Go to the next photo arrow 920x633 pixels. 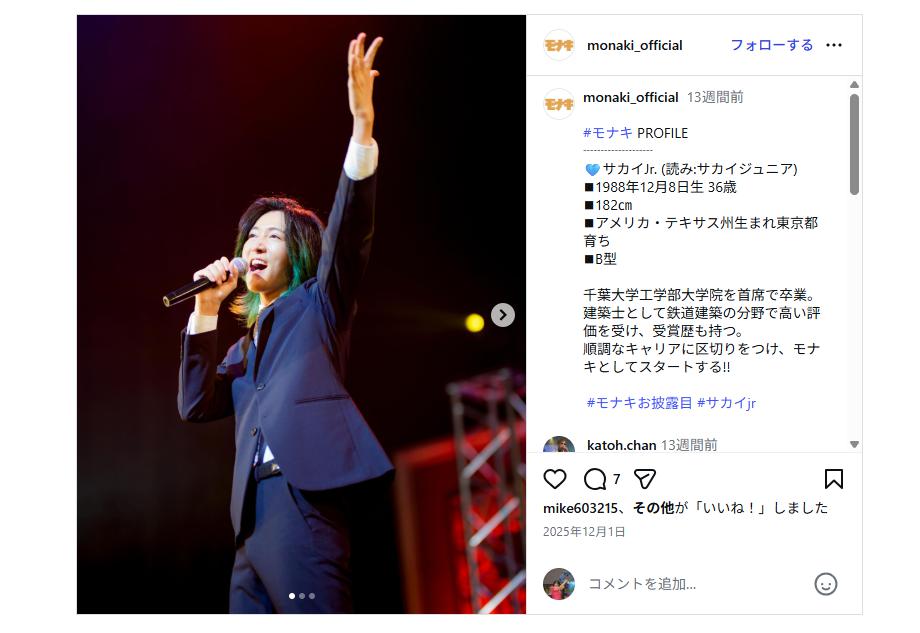(x=503, y=315)
